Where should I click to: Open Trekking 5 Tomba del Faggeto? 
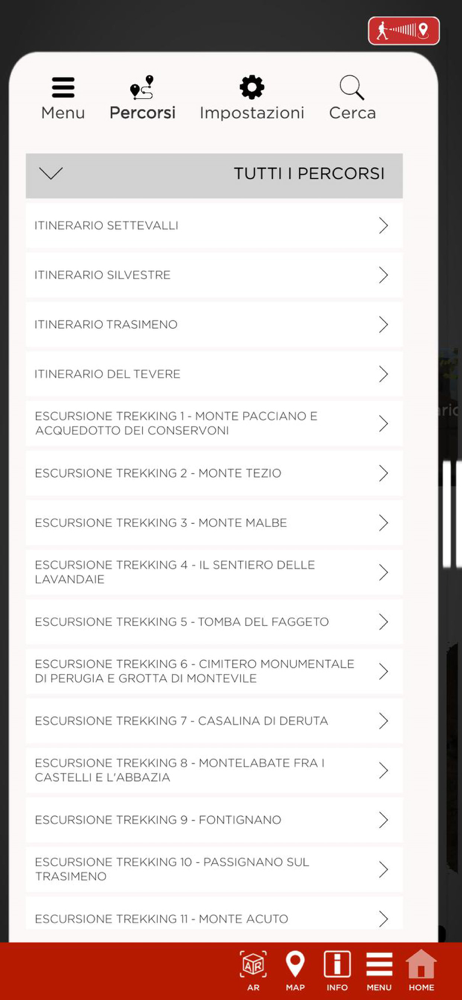click(214, 622)
